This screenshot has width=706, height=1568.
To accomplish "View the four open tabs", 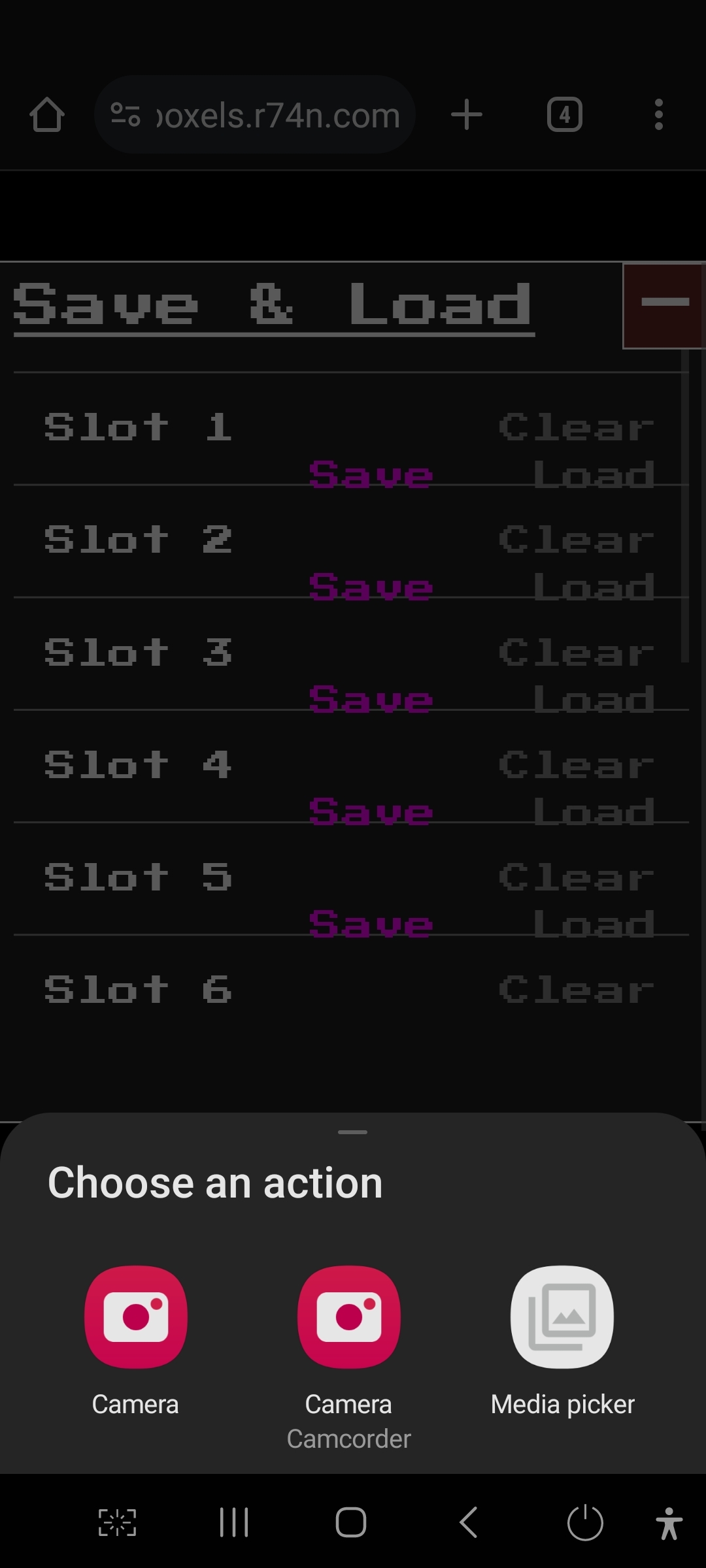I will tap(565, 115).
